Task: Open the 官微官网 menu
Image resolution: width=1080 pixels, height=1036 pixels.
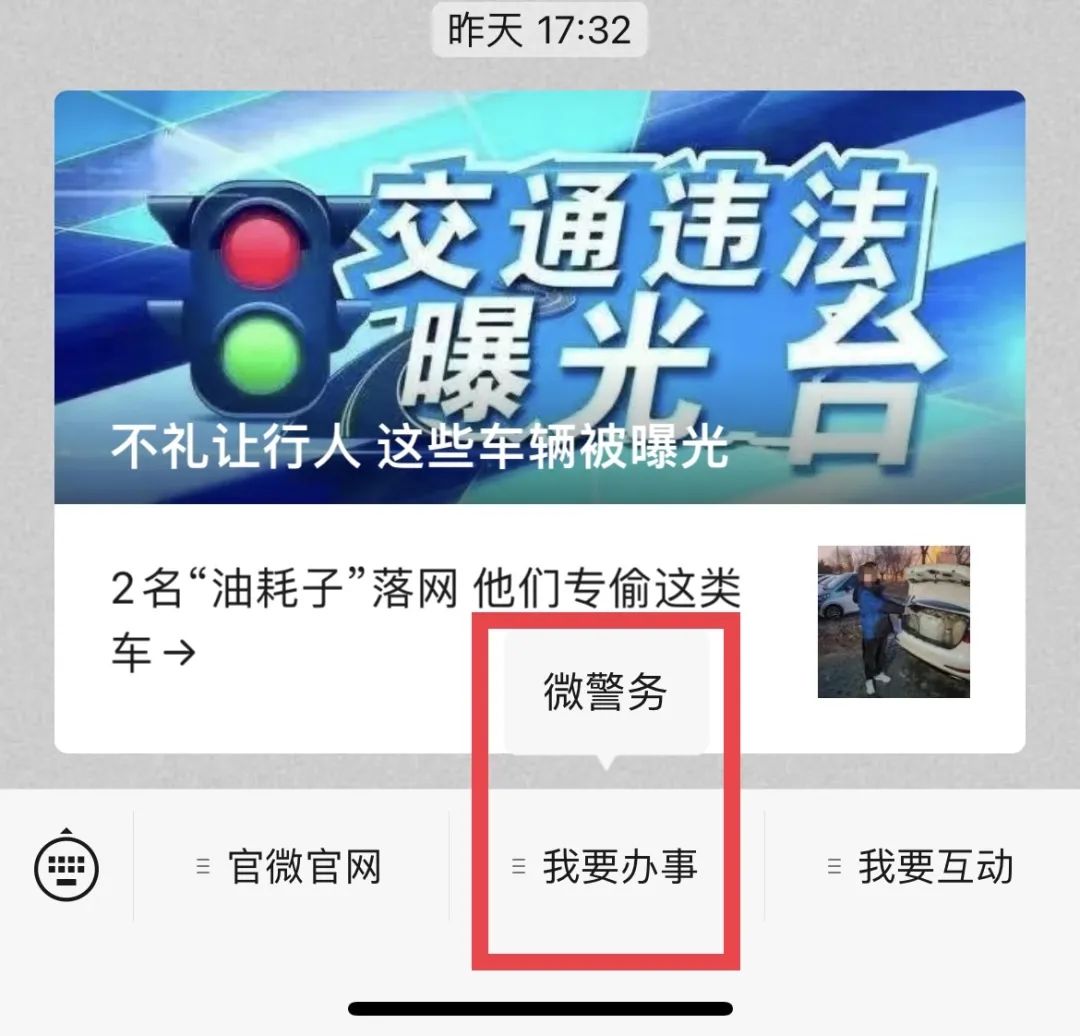Action: click(290, 867)
